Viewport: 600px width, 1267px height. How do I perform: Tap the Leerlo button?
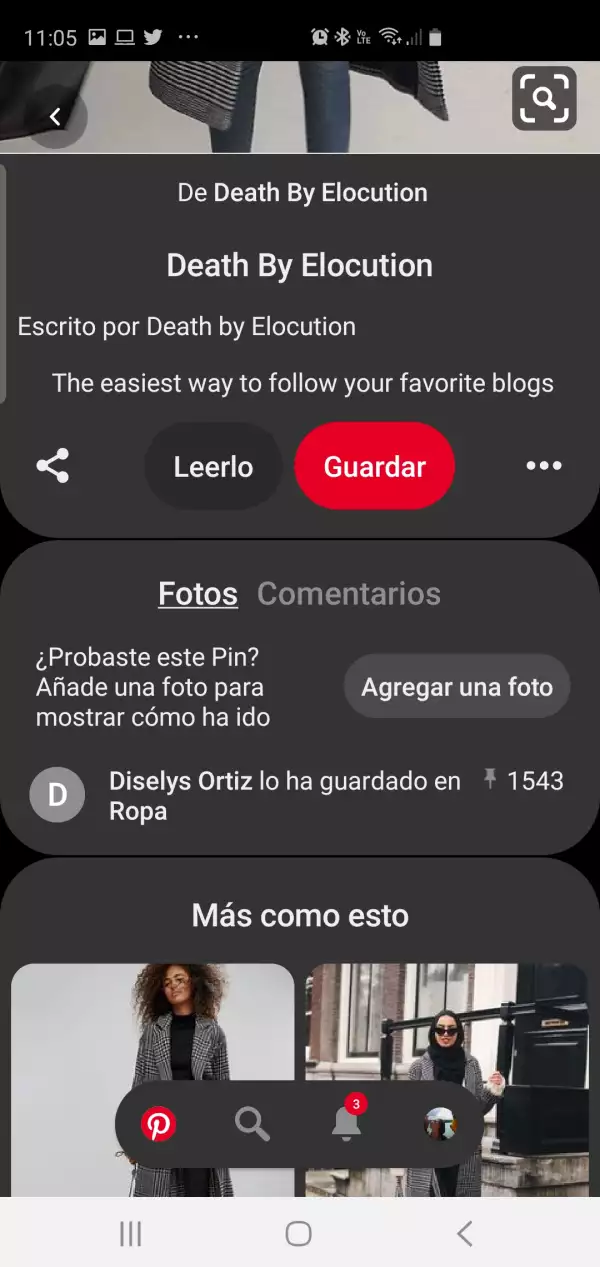click(x=213, y=467)
